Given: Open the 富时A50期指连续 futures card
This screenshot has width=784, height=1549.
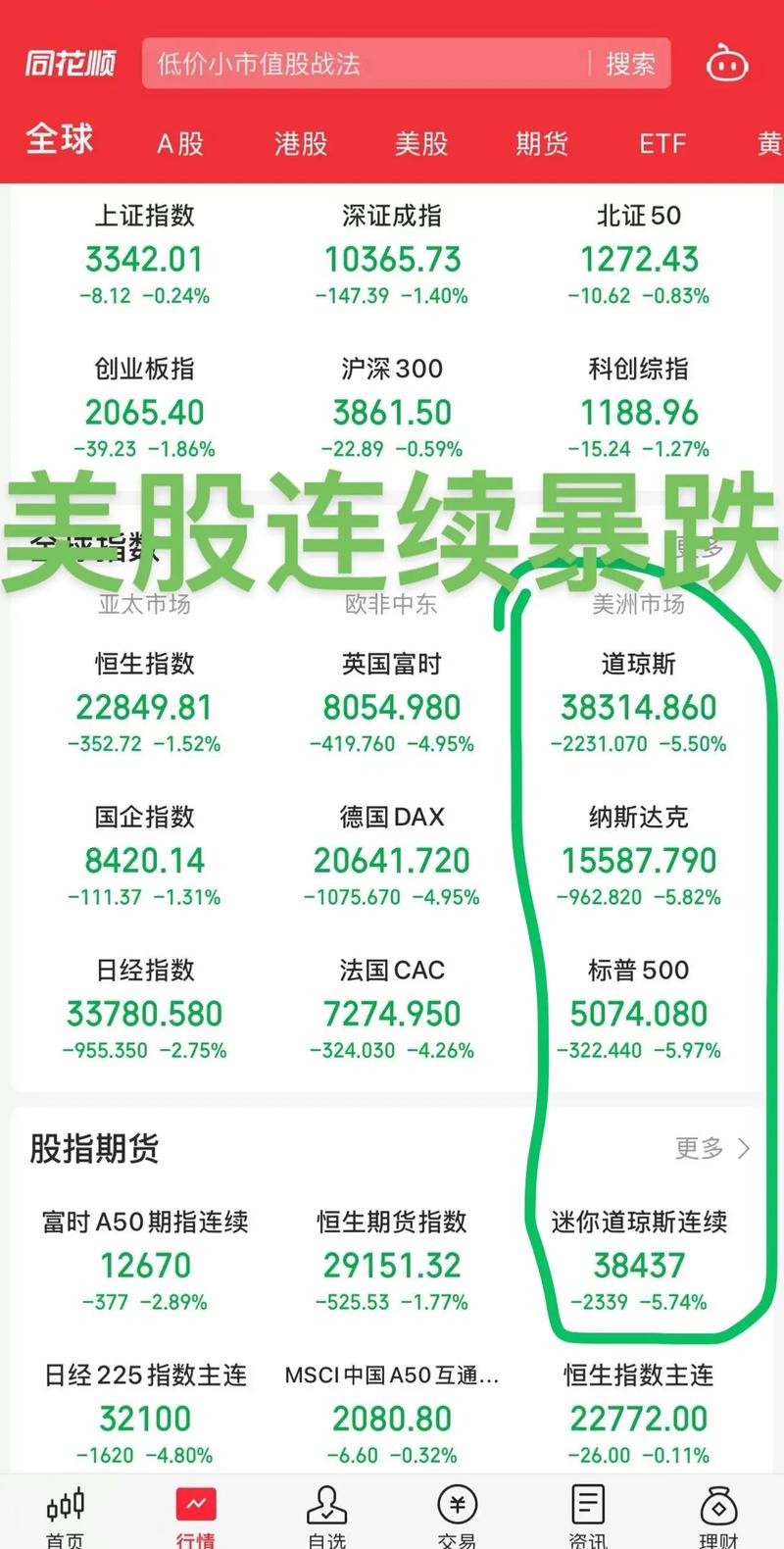Looking at the screenshot, I should coord(145,1262).
